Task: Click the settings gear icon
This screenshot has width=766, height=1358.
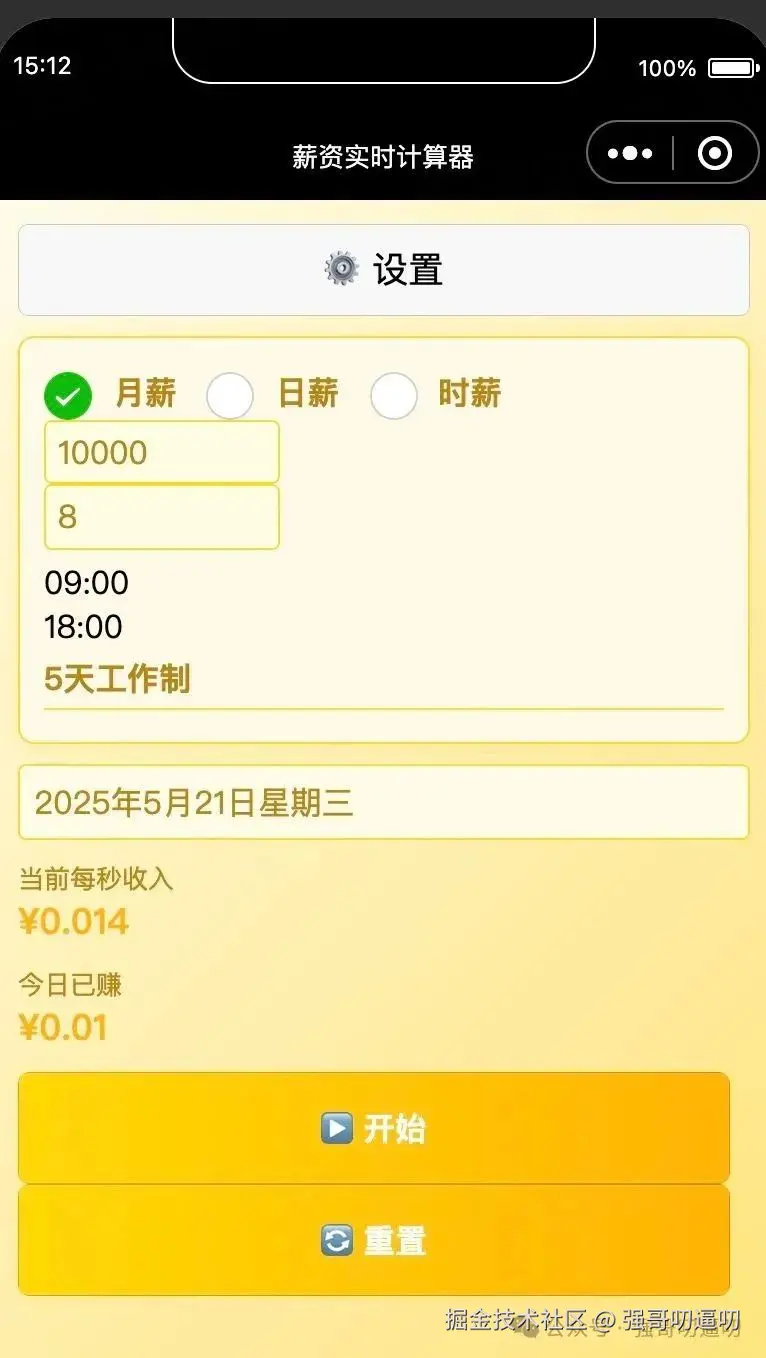Action: [x=340, y=269]
